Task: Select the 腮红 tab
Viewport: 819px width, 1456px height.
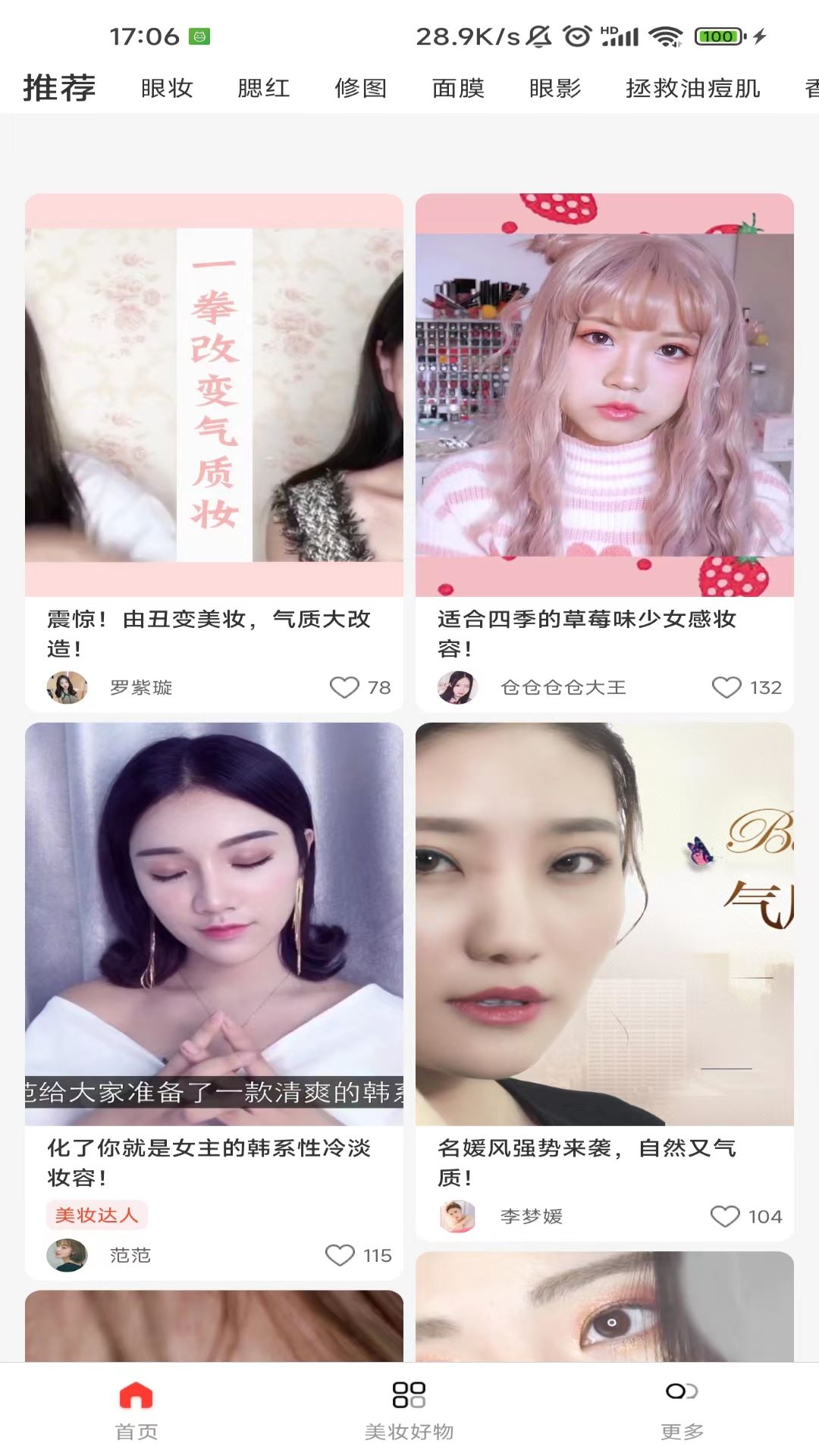Action: [x=264, y=88]
